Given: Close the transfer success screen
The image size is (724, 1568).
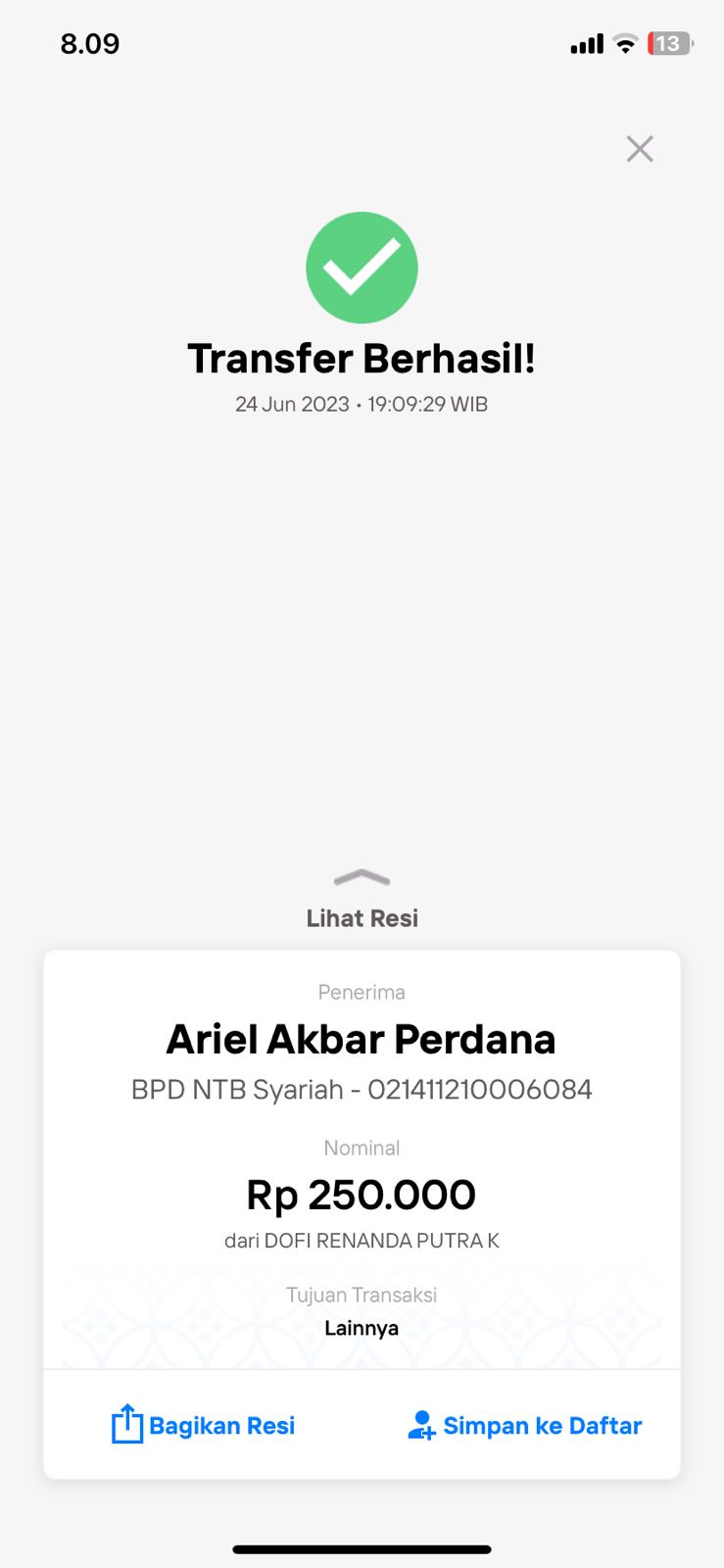Looking at the screenshot, I should coord(640,149).
